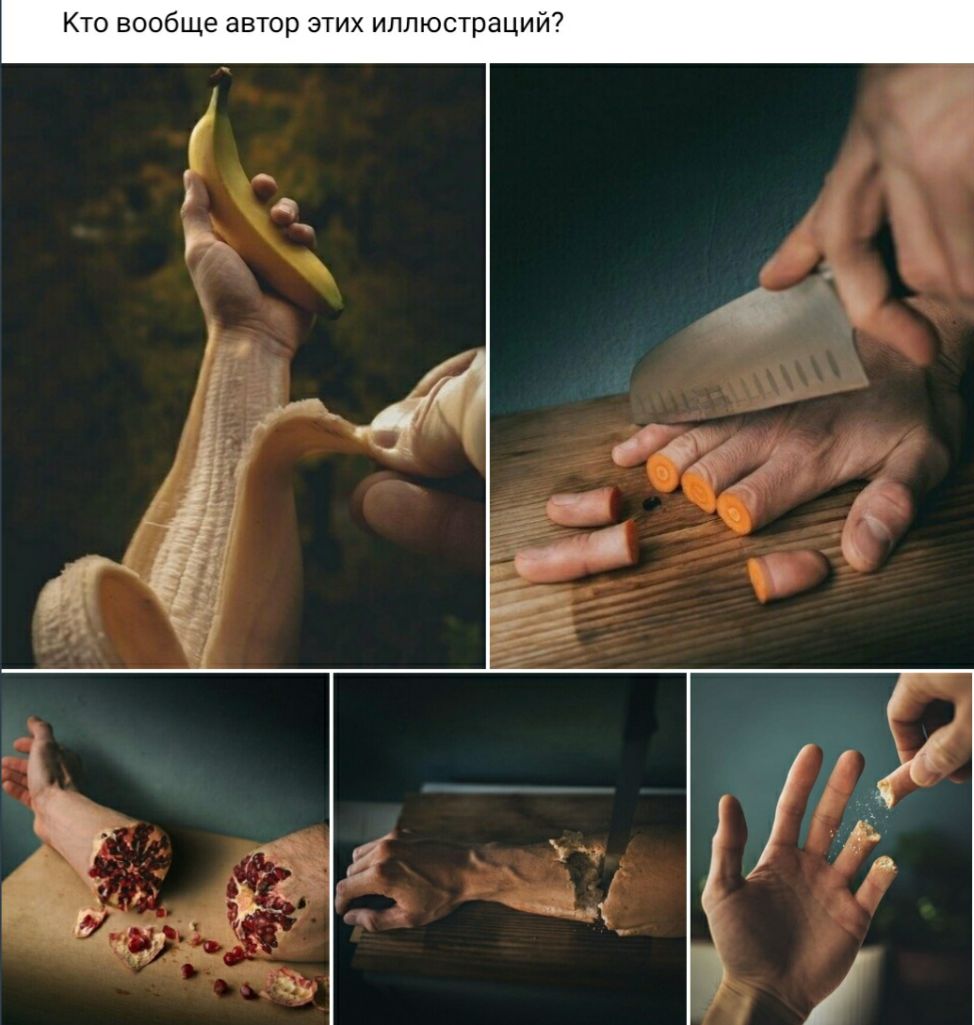974x1025 pixels.
Task: Open the carrot fingers photo
Action: click(x=731, y=366)
